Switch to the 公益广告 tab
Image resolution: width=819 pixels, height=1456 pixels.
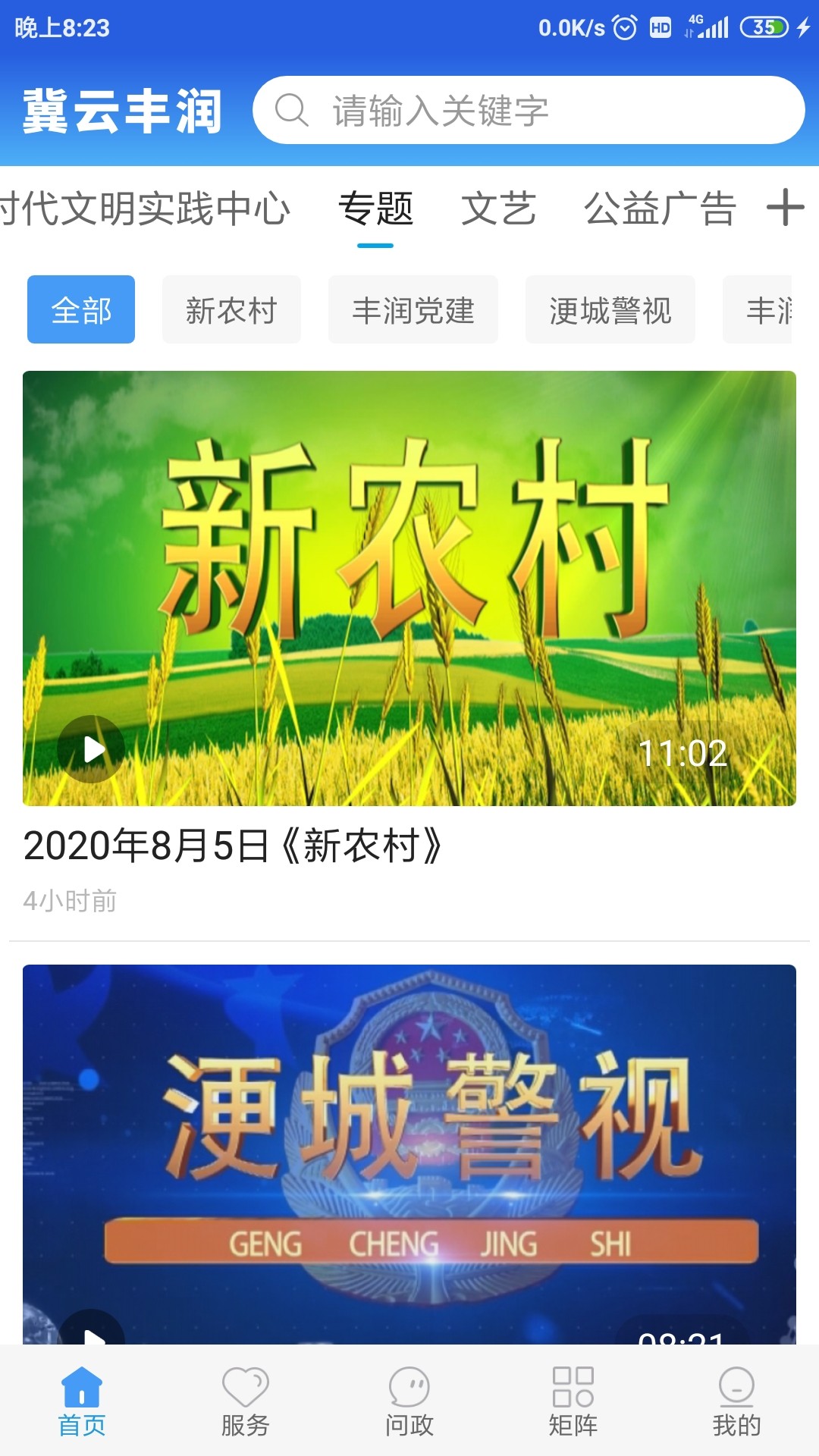pyautogui.click(x=659, y=209)
